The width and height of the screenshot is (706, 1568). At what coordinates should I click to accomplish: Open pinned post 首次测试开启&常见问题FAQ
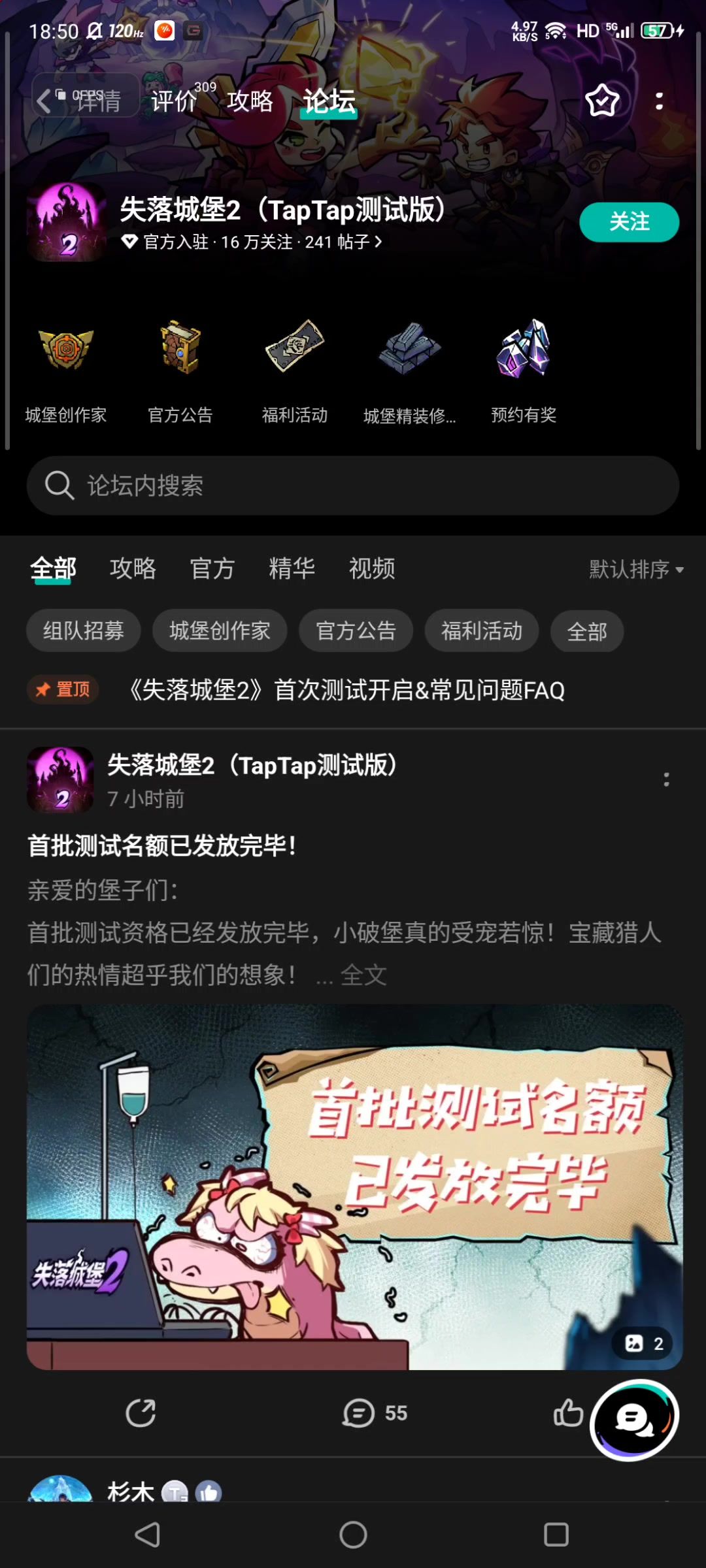(346, 690)
